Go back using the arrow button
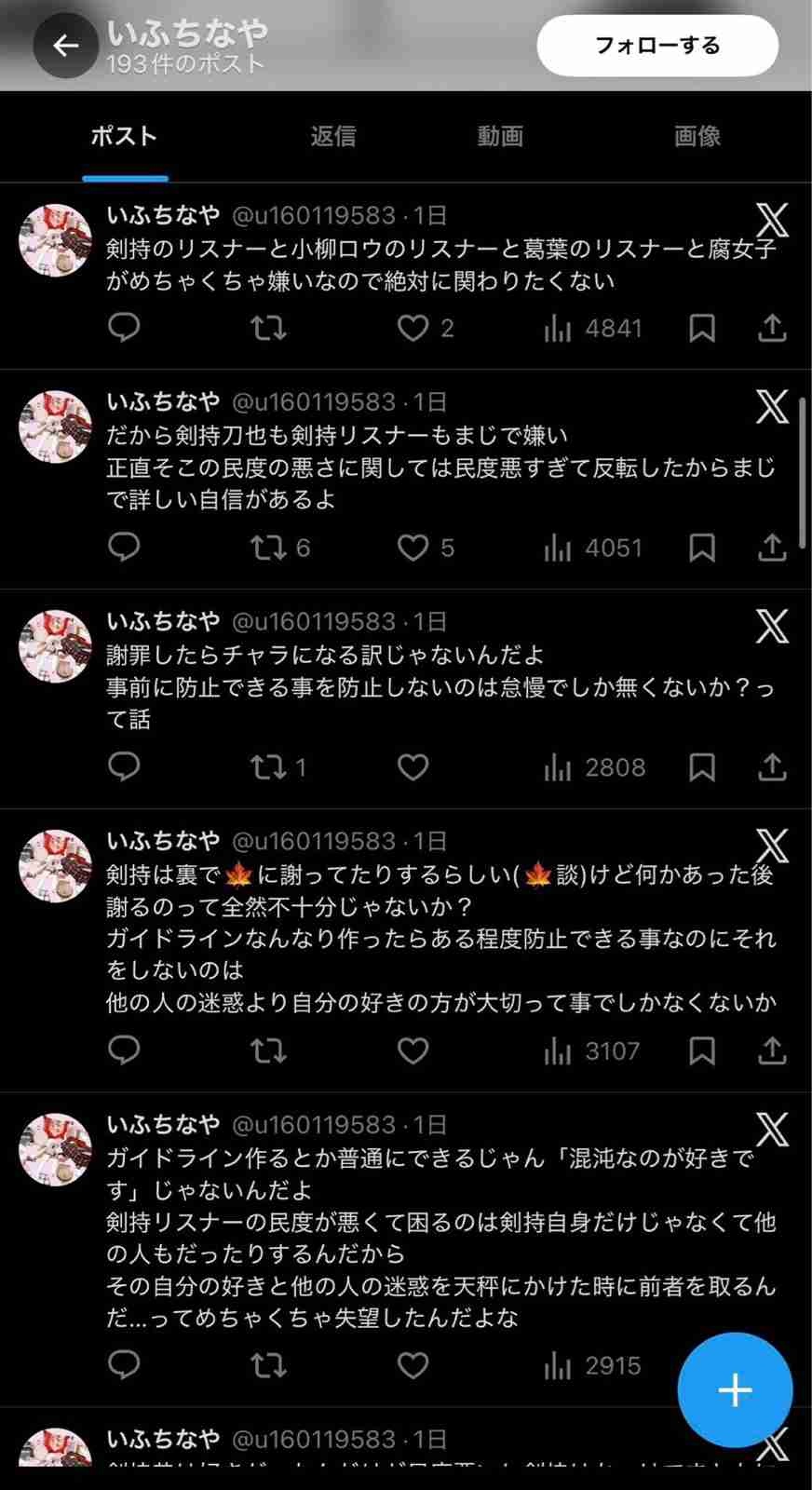The width and height of the screenshot is (812, 1490). [65, 45]
